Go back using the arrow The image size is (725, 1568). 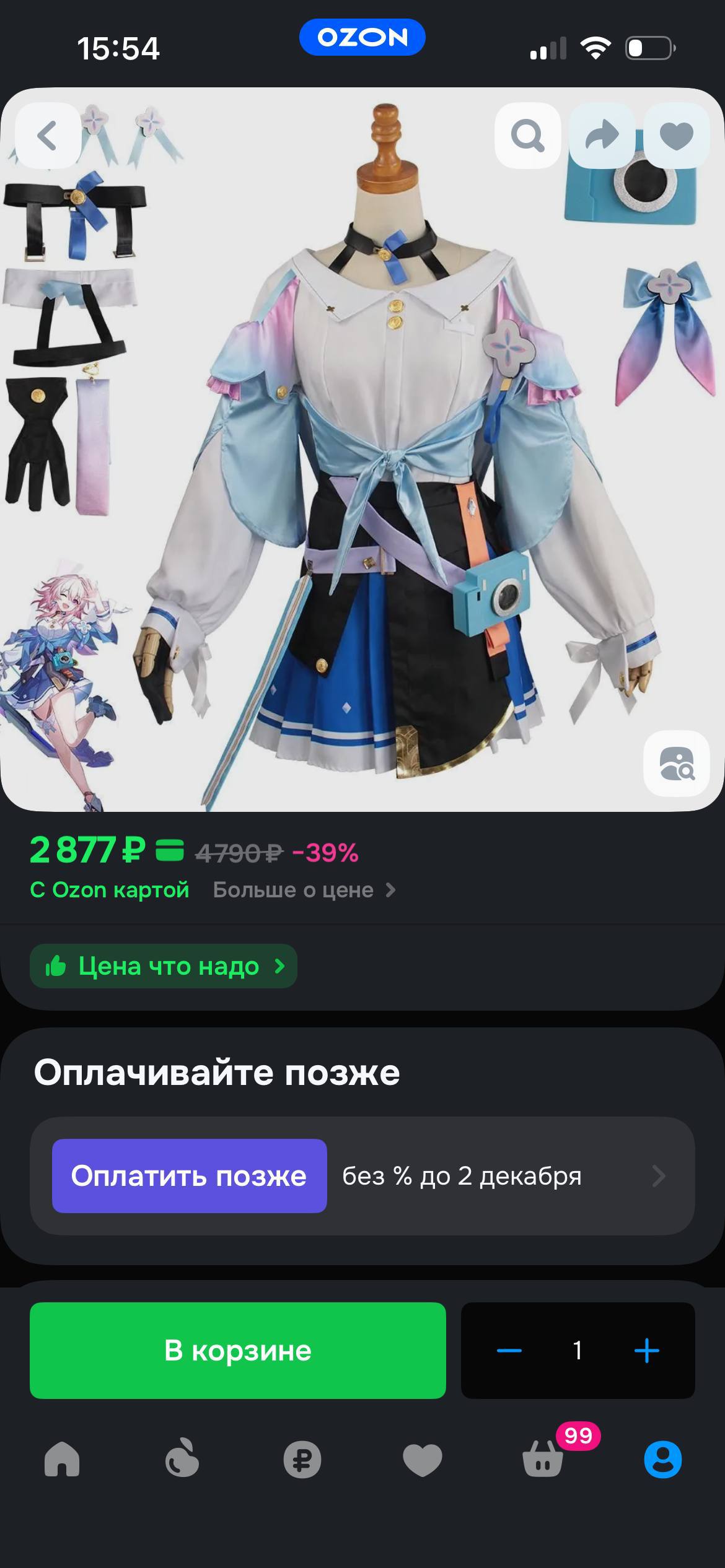click(48, 136)
